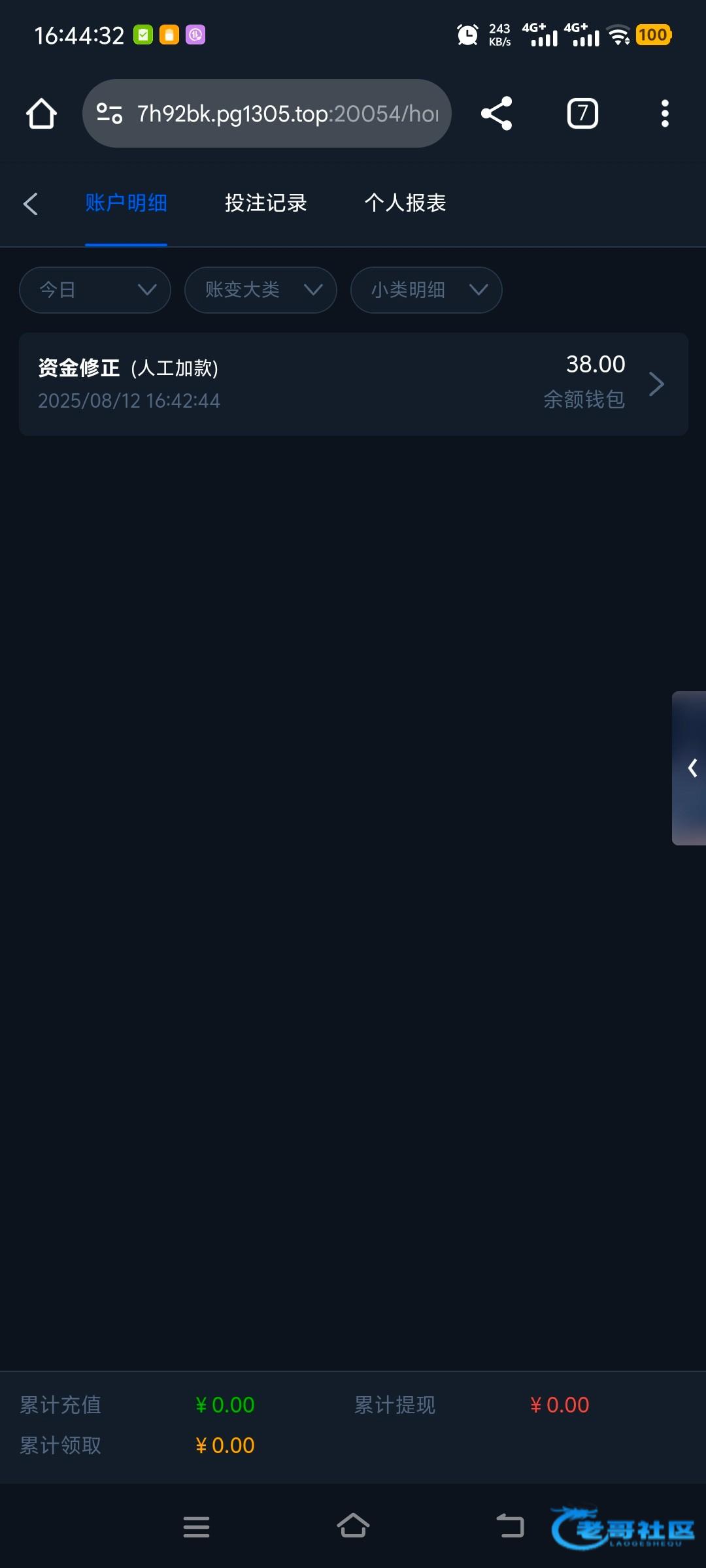Go to the system home screen
The image size is (706, 1568).
point(353,1526)
